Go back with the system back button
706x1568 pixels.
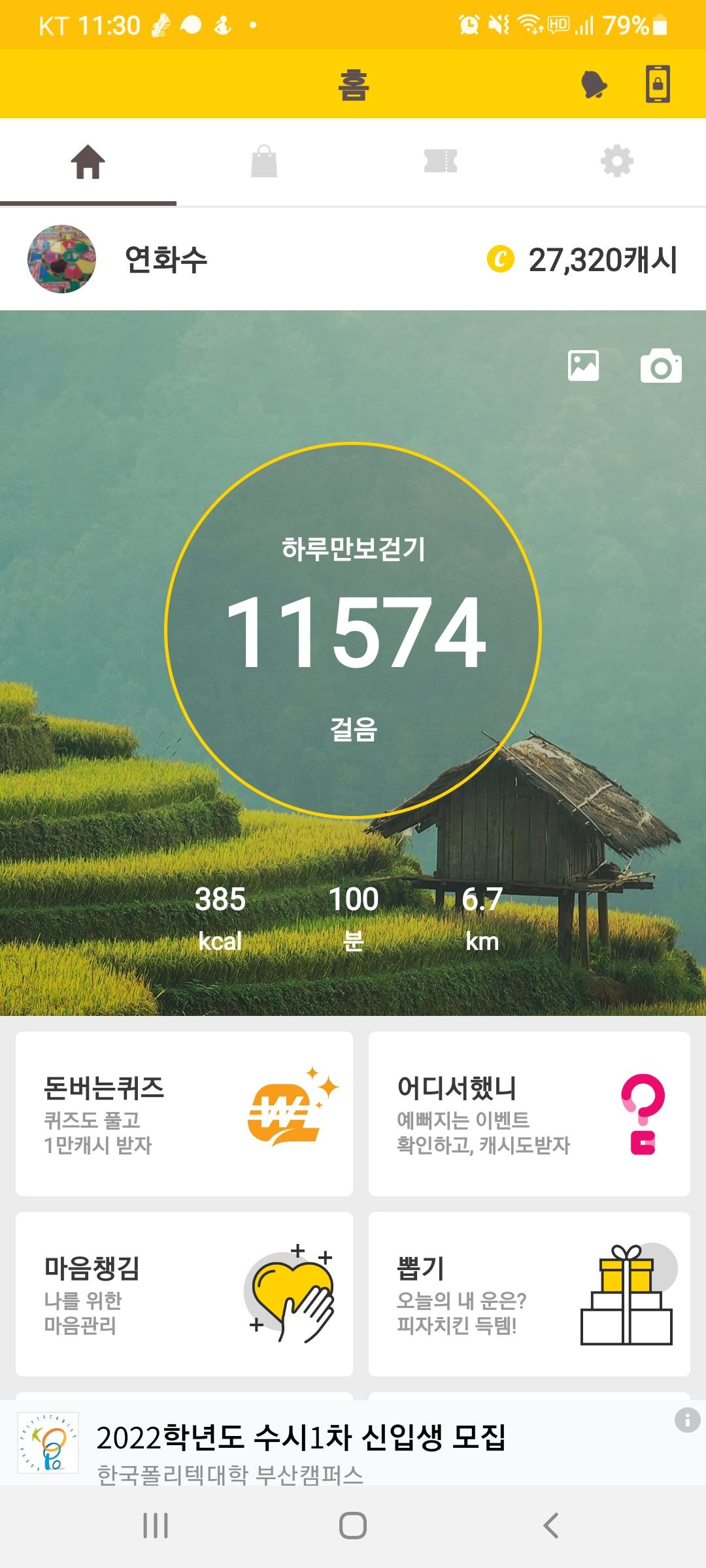550,1526
